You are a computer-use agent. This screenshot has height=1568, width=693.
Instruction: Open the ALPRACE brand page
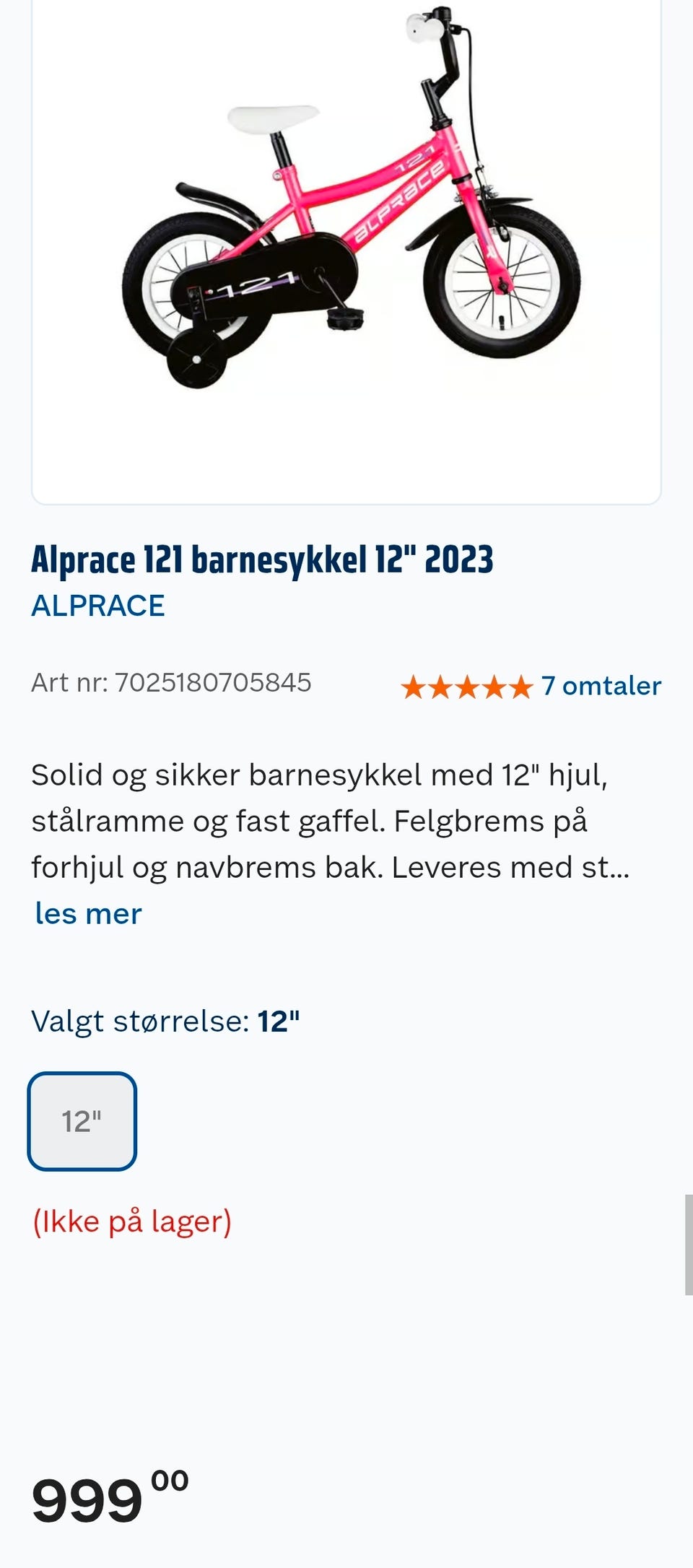click(98, 606)
